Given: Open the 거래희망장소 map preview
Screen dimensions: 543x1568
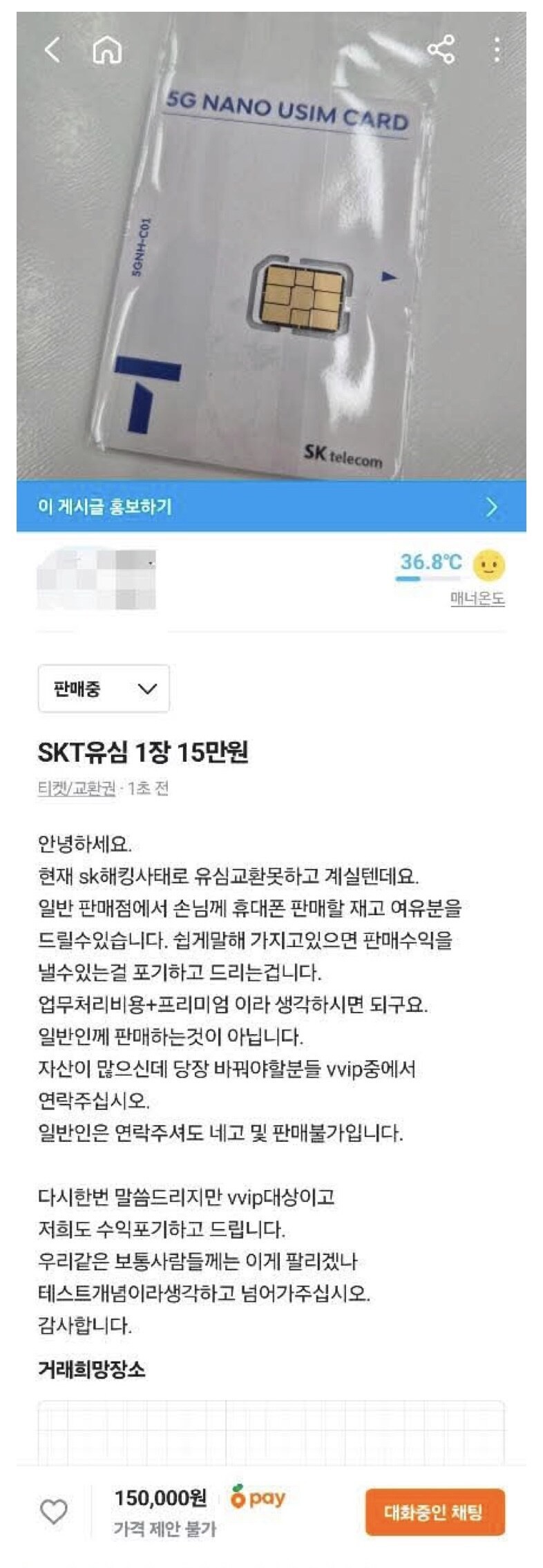Looking at the screenshot, I should coord(271,1432).
